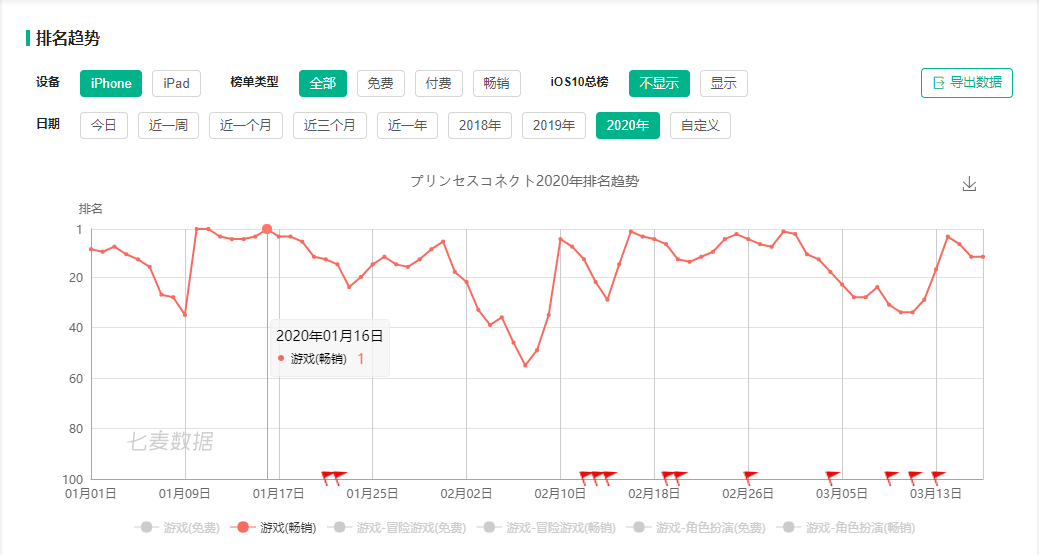This screenshot has width=1039, height=555.
Task: Download the chart image
Action: (968, 184)
